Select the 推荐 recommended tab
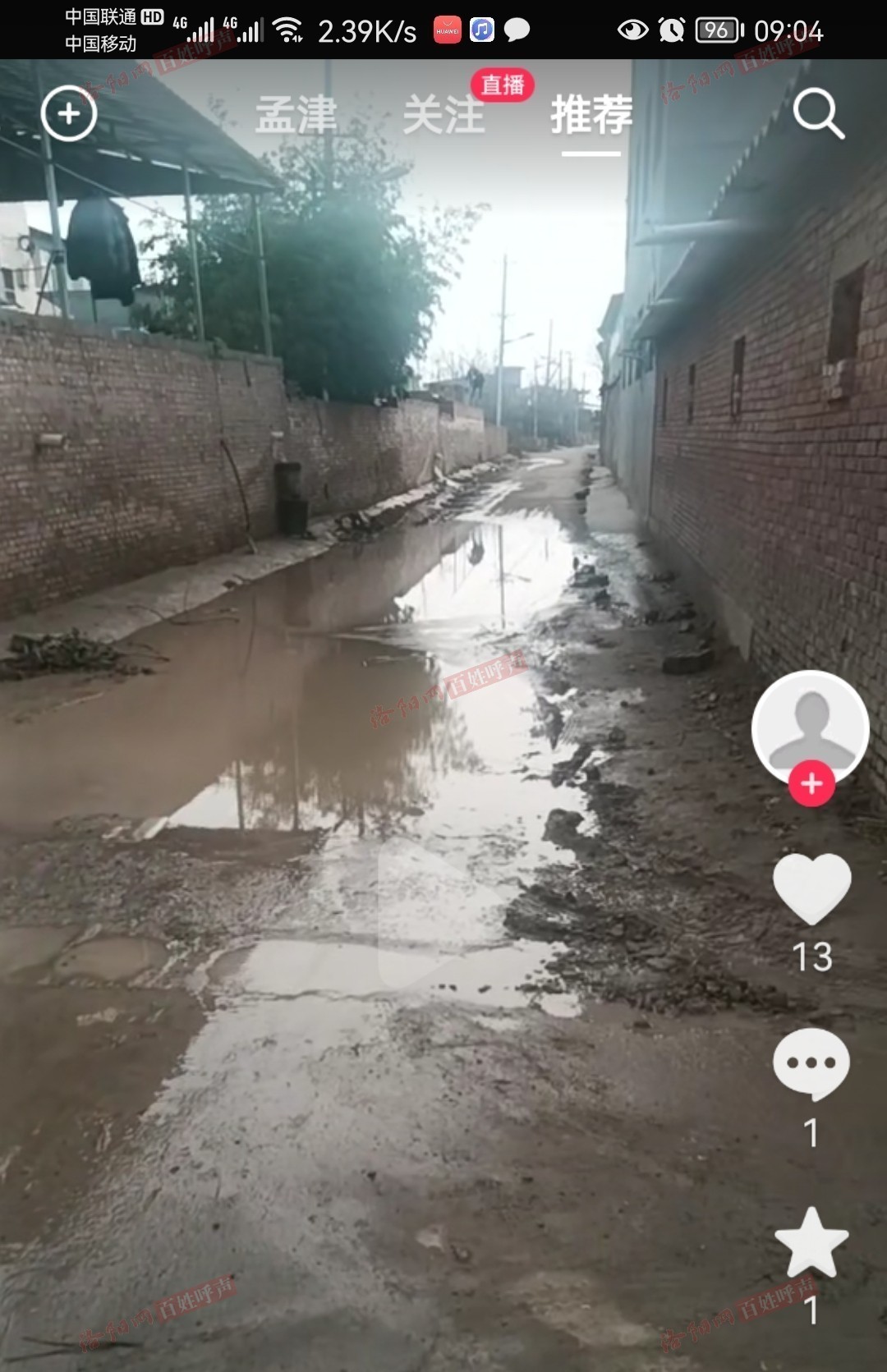The width and height of the screenshot is (887, 1372). coord(591,114)
